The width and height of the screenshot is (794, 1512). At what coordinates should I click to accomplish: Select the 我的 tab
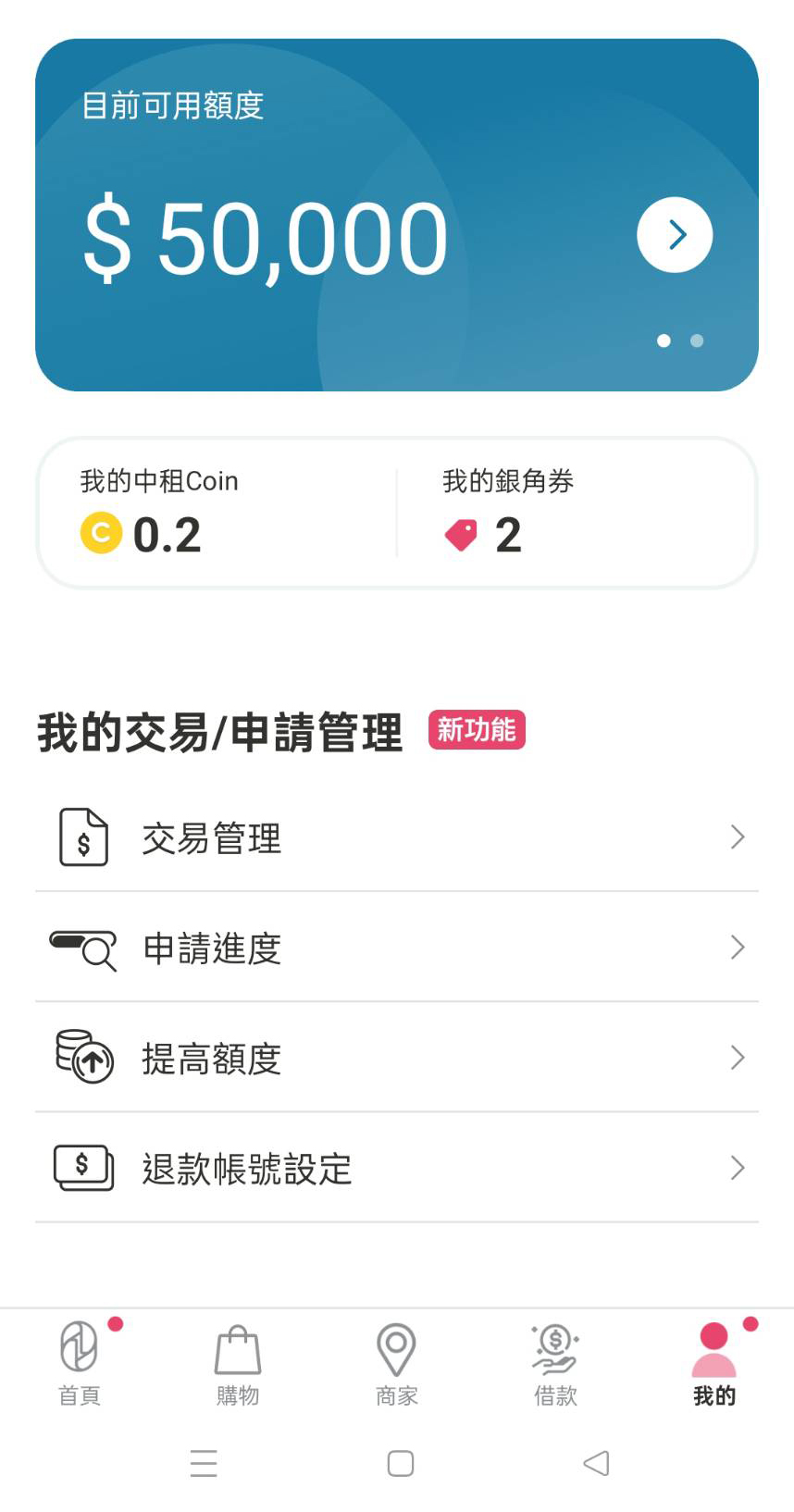click(x=714, y=1364)
